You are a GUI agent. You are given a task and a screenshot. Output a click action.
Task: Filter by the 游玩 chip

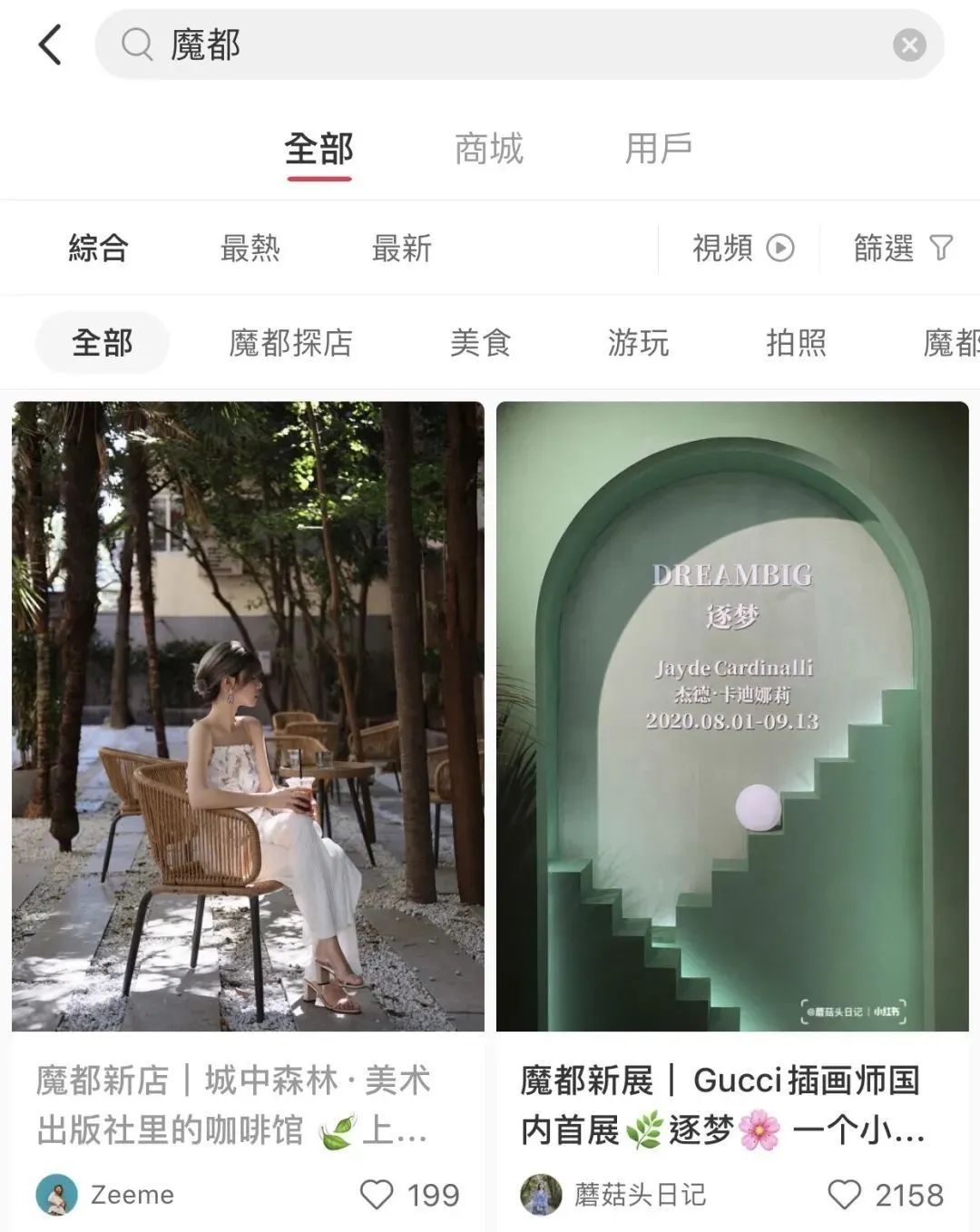pyautogui.click(x=638, y=343)
